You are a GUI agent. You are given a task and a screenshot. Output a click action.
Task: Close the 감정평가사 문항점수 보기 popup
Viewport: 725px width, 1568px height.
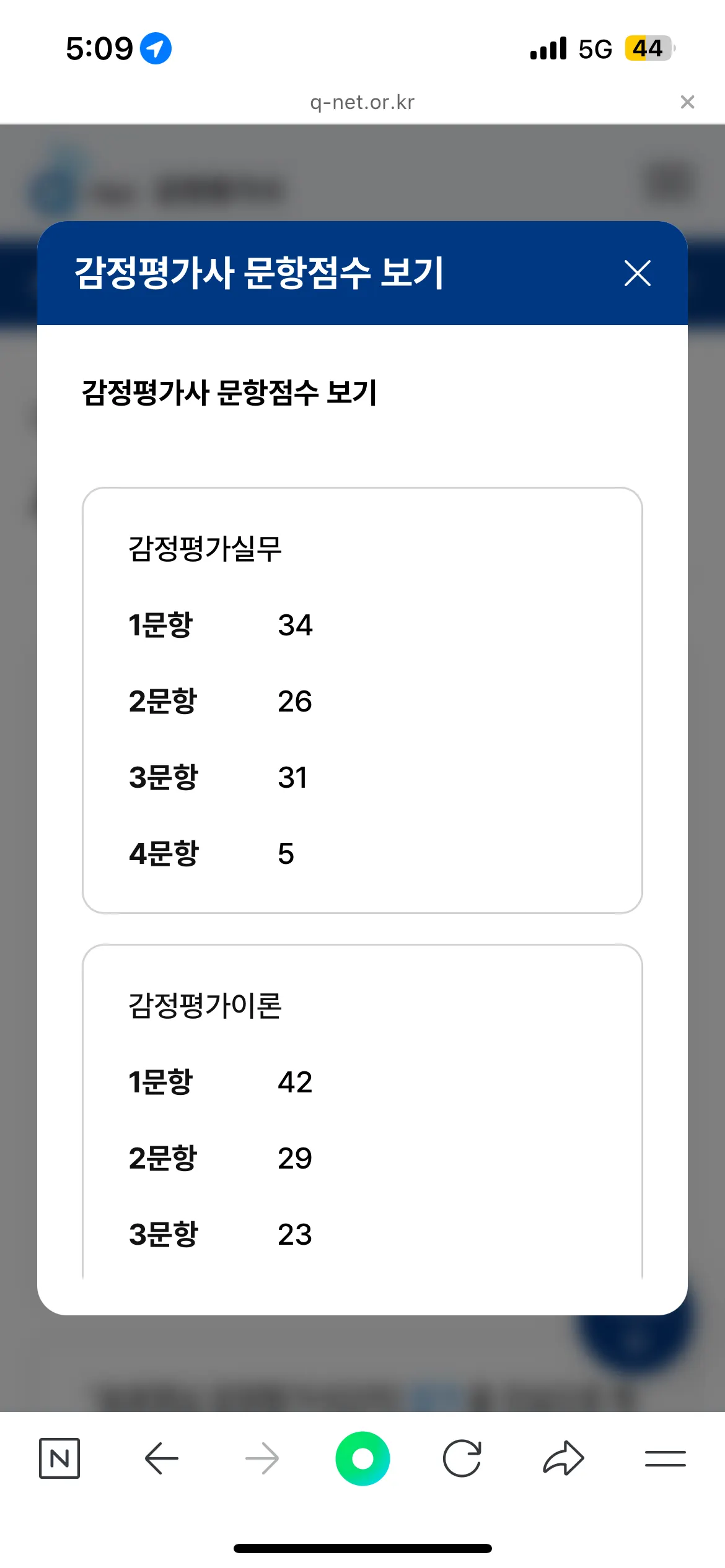tap(637, 273)
